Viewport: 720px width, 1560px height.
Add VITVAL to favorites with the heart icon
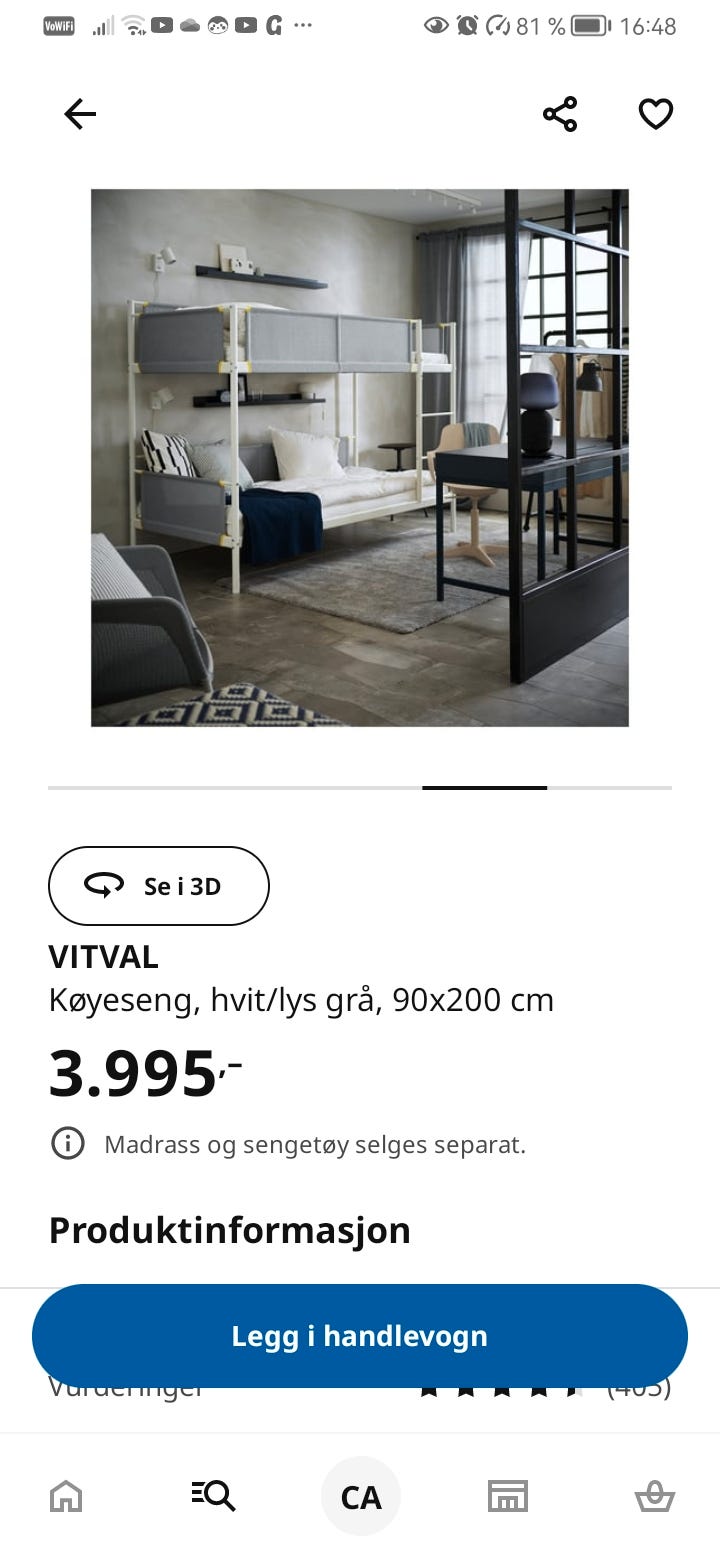click(x=656, y=114)
